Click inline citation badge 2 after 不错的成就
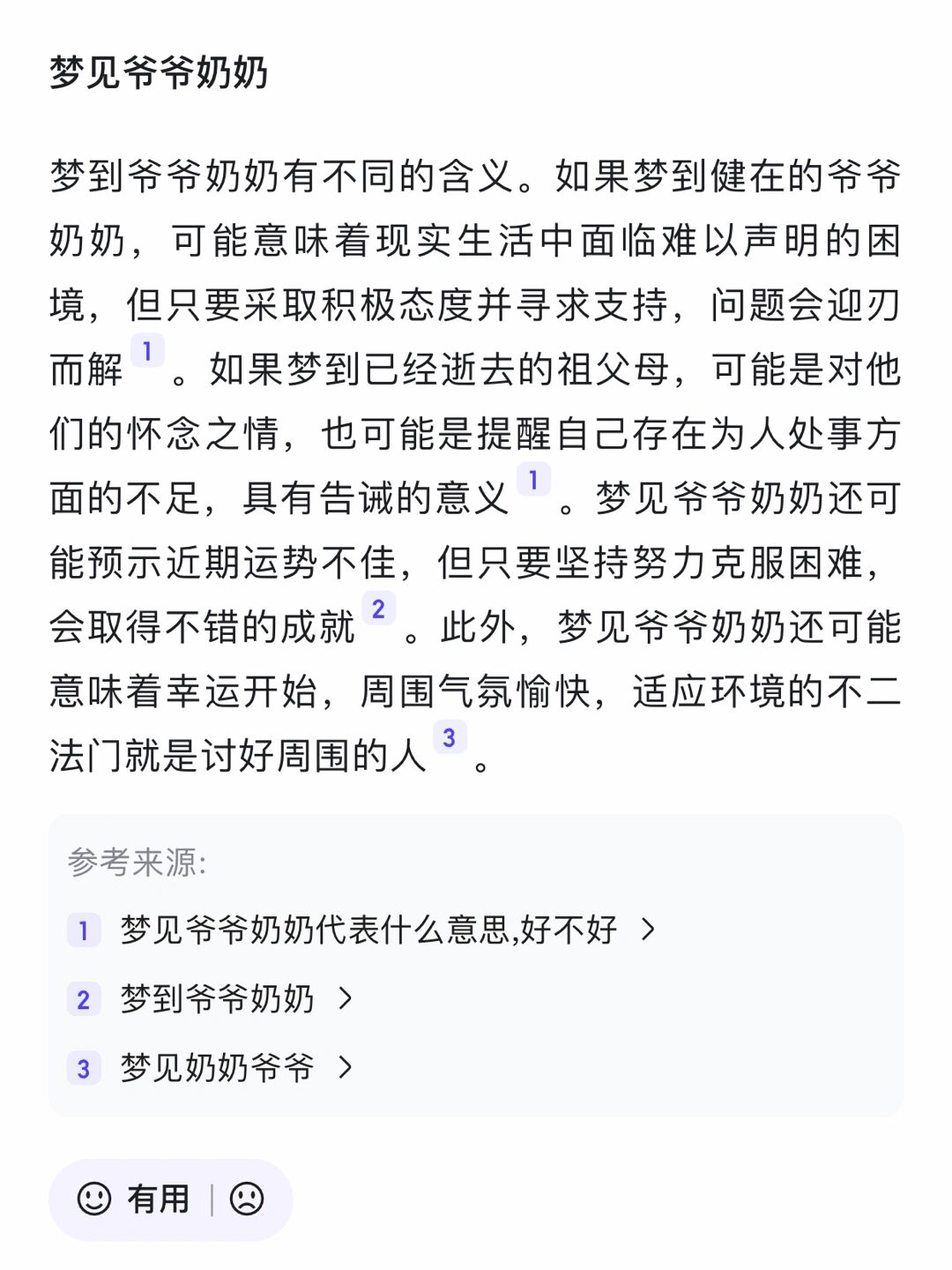The image size is (952, 1270). (x=381, y=609)
